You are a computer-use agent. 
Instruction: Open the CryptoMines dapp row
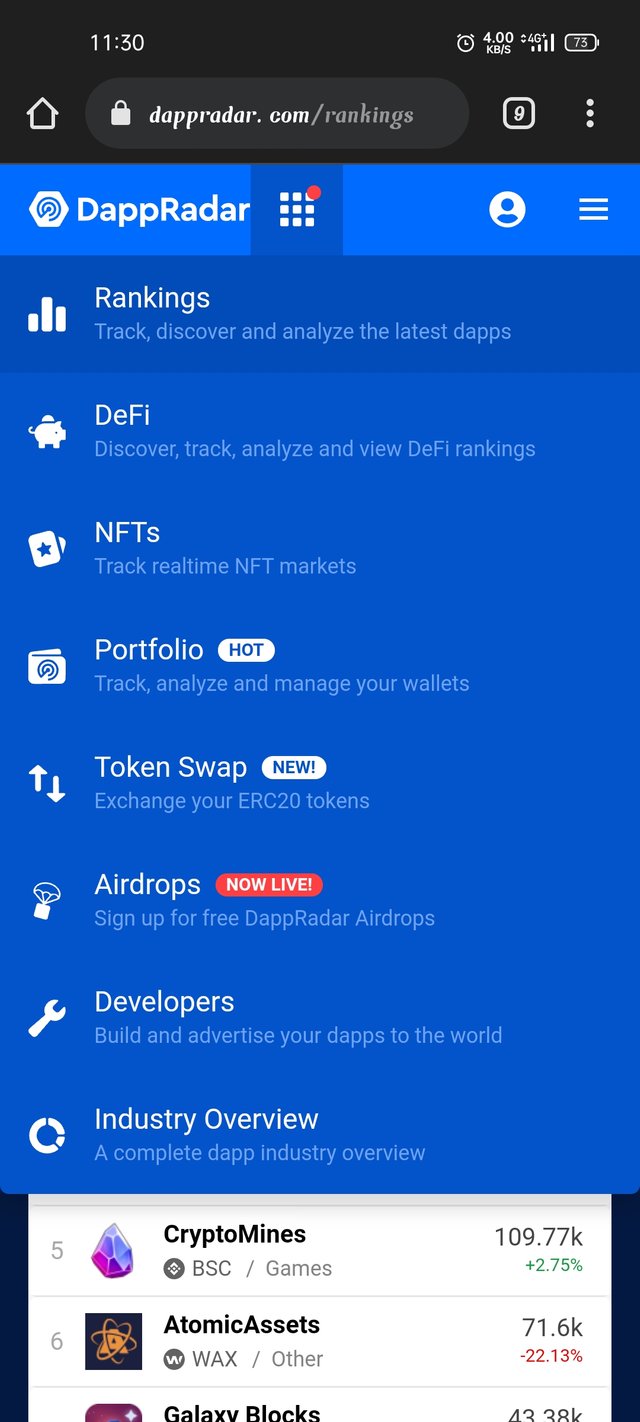pyautogui.click(x=320, y=1250)
